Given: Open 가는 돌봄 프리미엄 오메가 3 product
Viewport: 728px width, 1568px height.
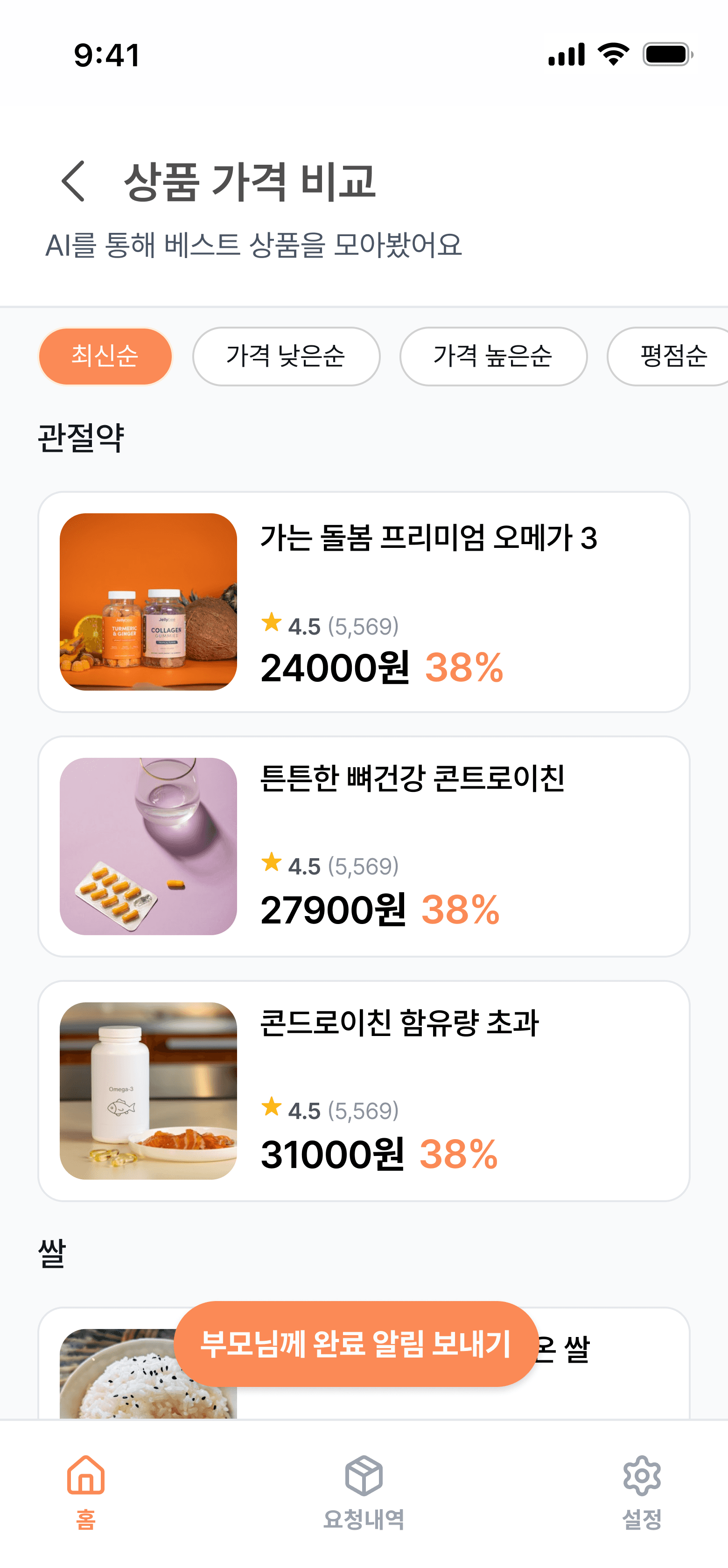Looking at the screenshot, I should point(364,602).
